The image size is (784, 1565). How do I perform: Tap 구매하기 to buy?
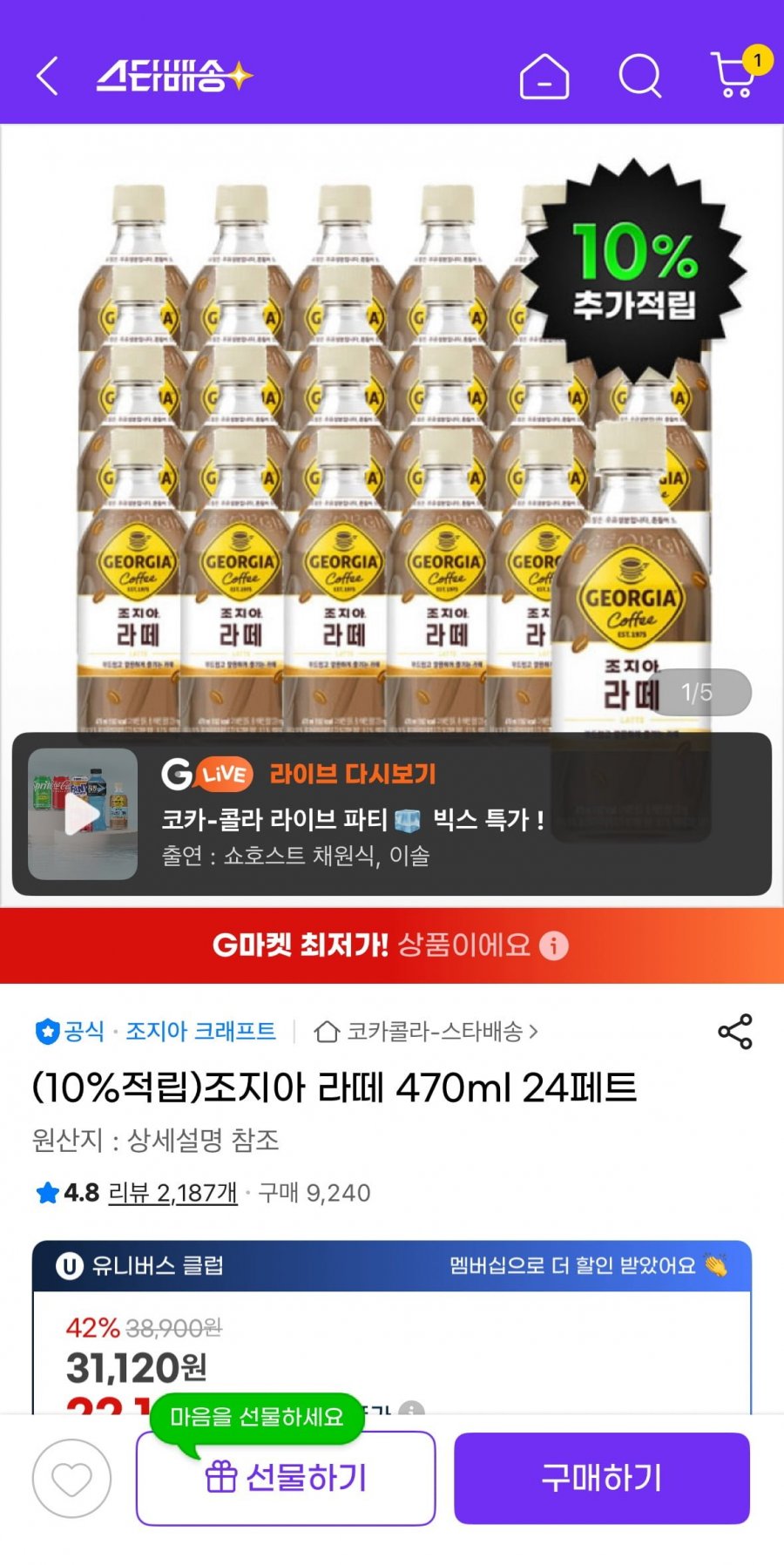pos(602,1479)
